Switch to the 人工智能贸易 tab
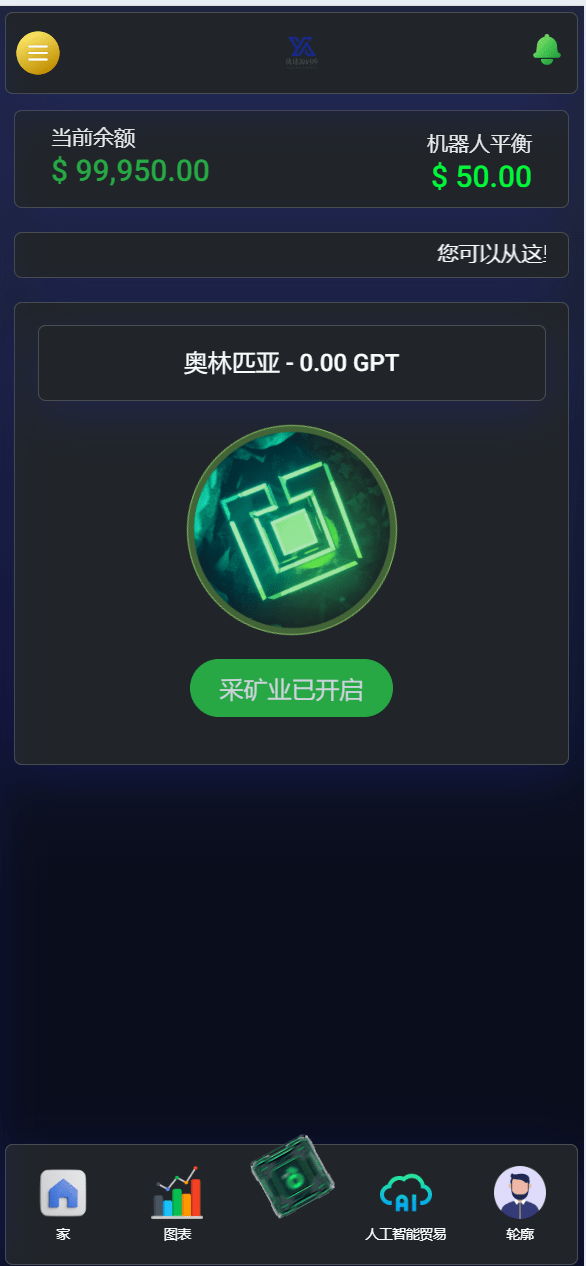This screenshot has width=586, height=1266. click(x=405, y=1206)
